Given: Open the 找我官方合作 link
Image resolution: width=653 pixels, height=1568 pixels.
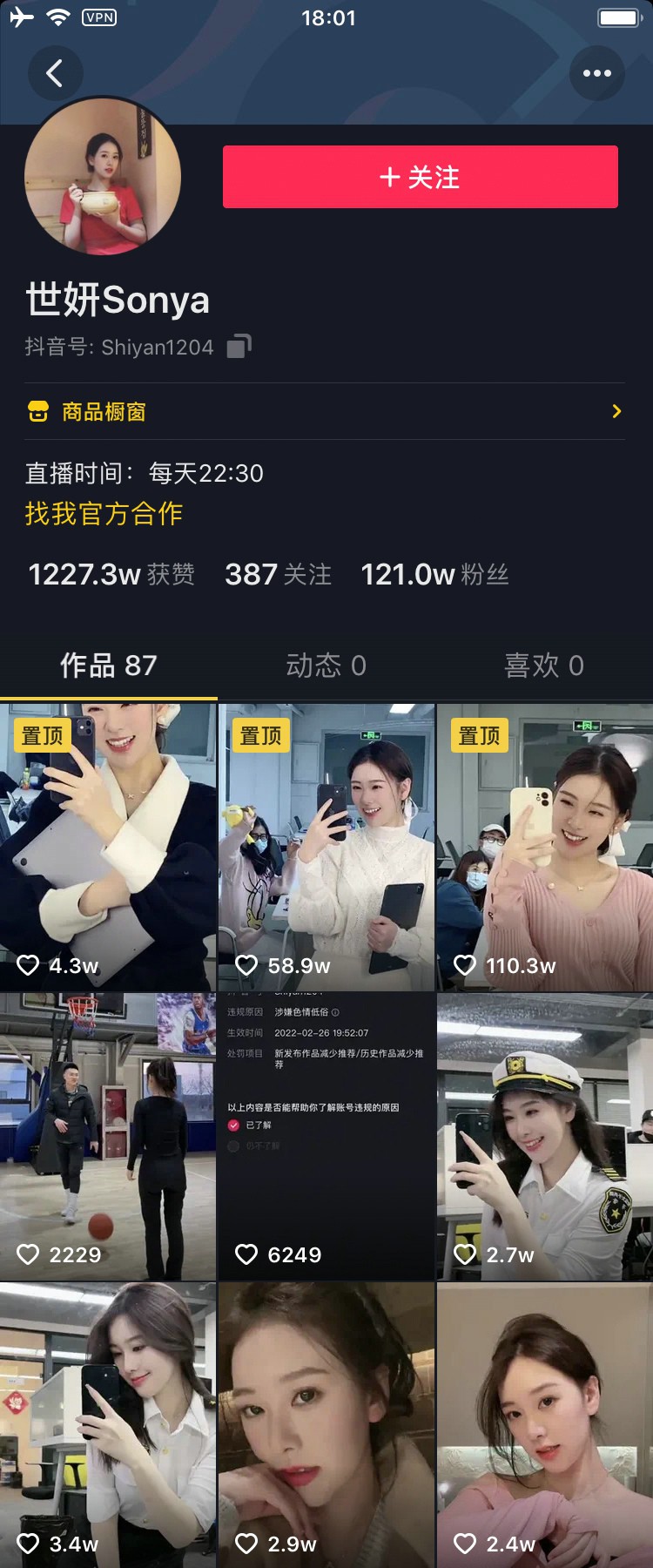Looking at the screenshot, I should coord(104,513).
